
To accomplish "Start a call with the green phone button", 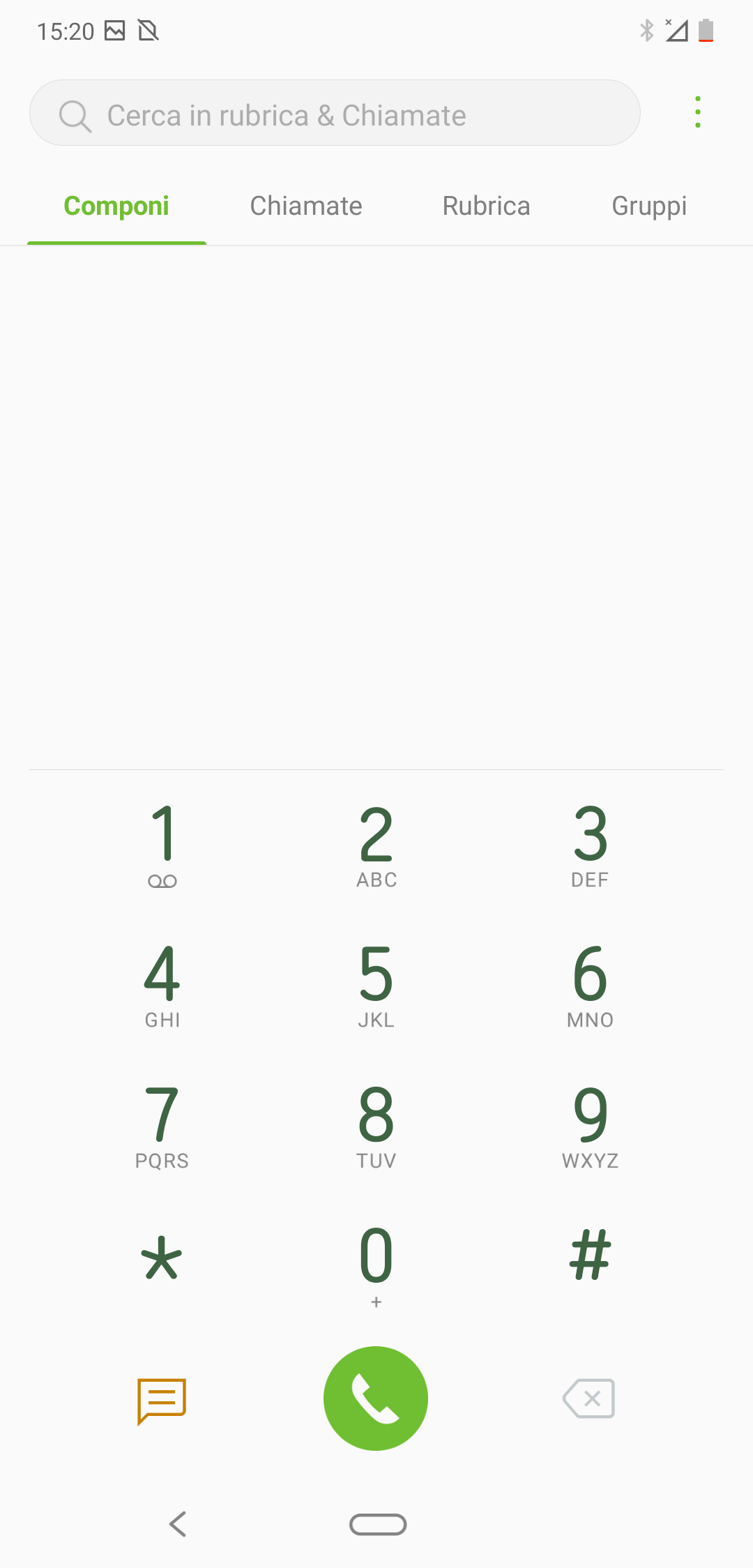I will [x=376, y=1399].
